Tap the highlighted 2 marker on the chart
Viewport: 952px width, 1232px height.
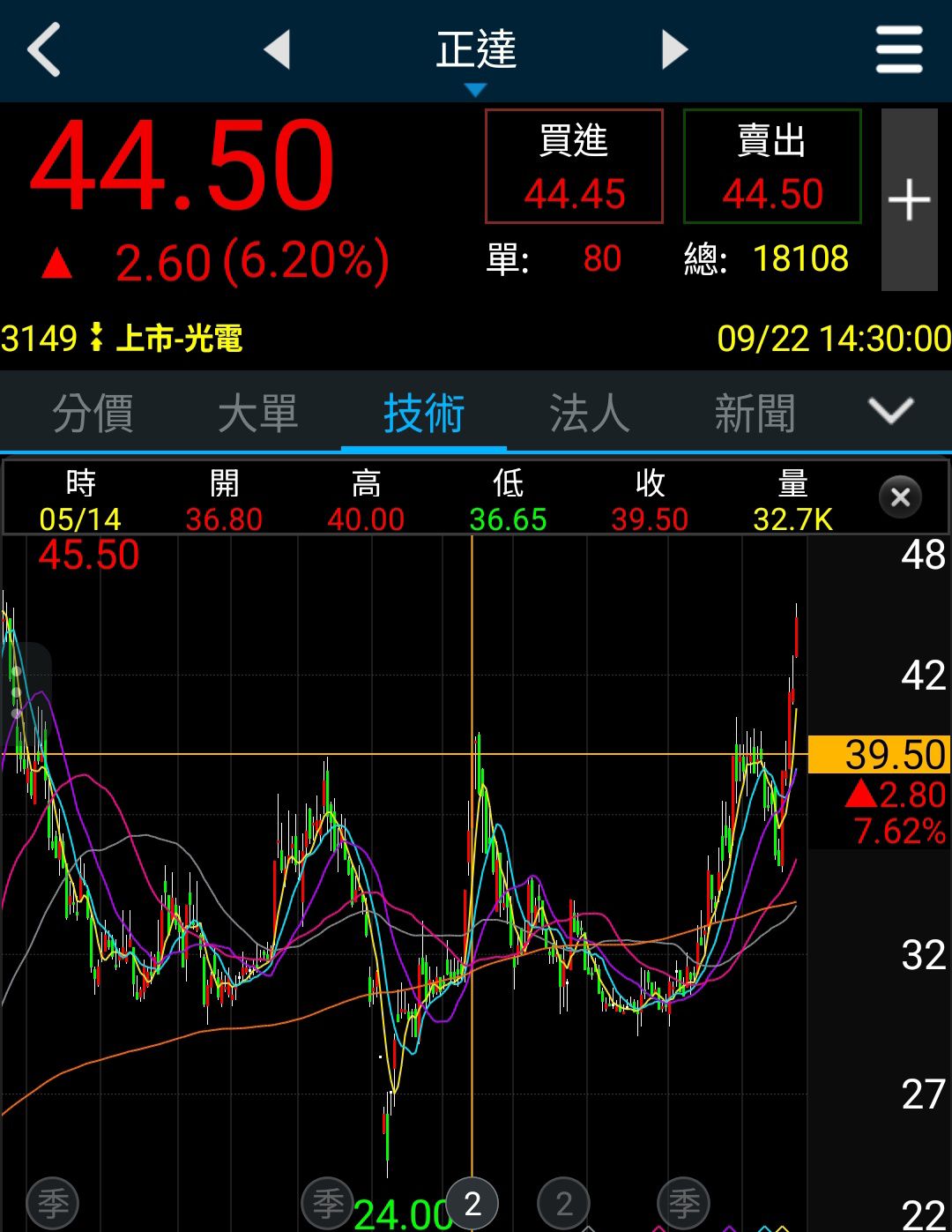tap(472, 1203)
